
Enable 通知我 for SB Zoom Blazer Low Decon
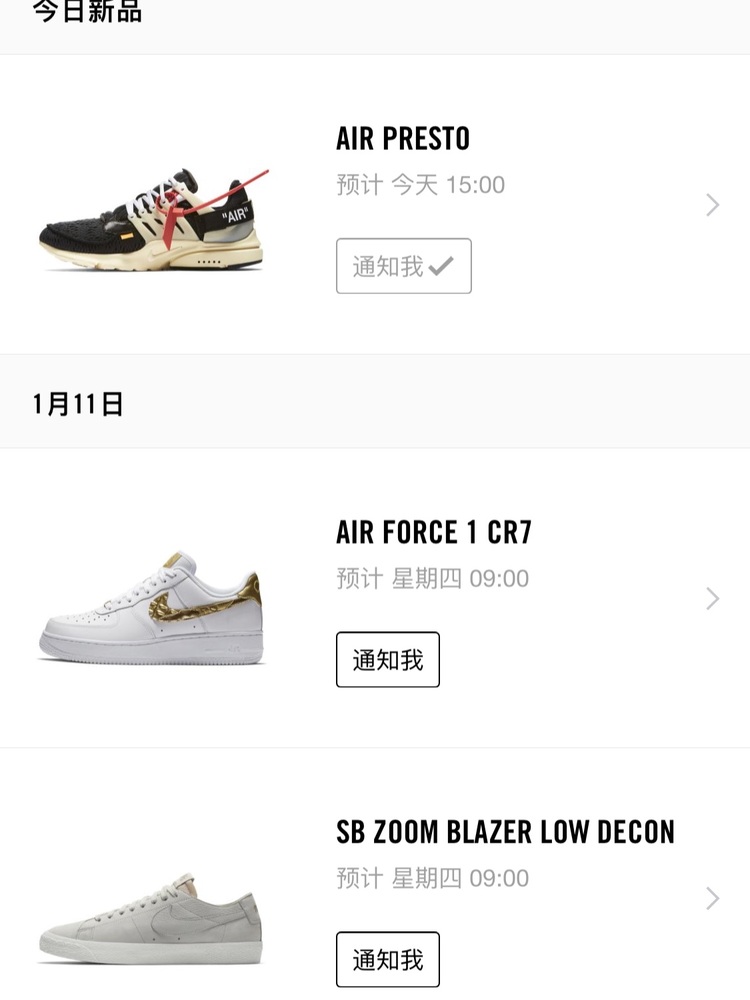[387, 960]
